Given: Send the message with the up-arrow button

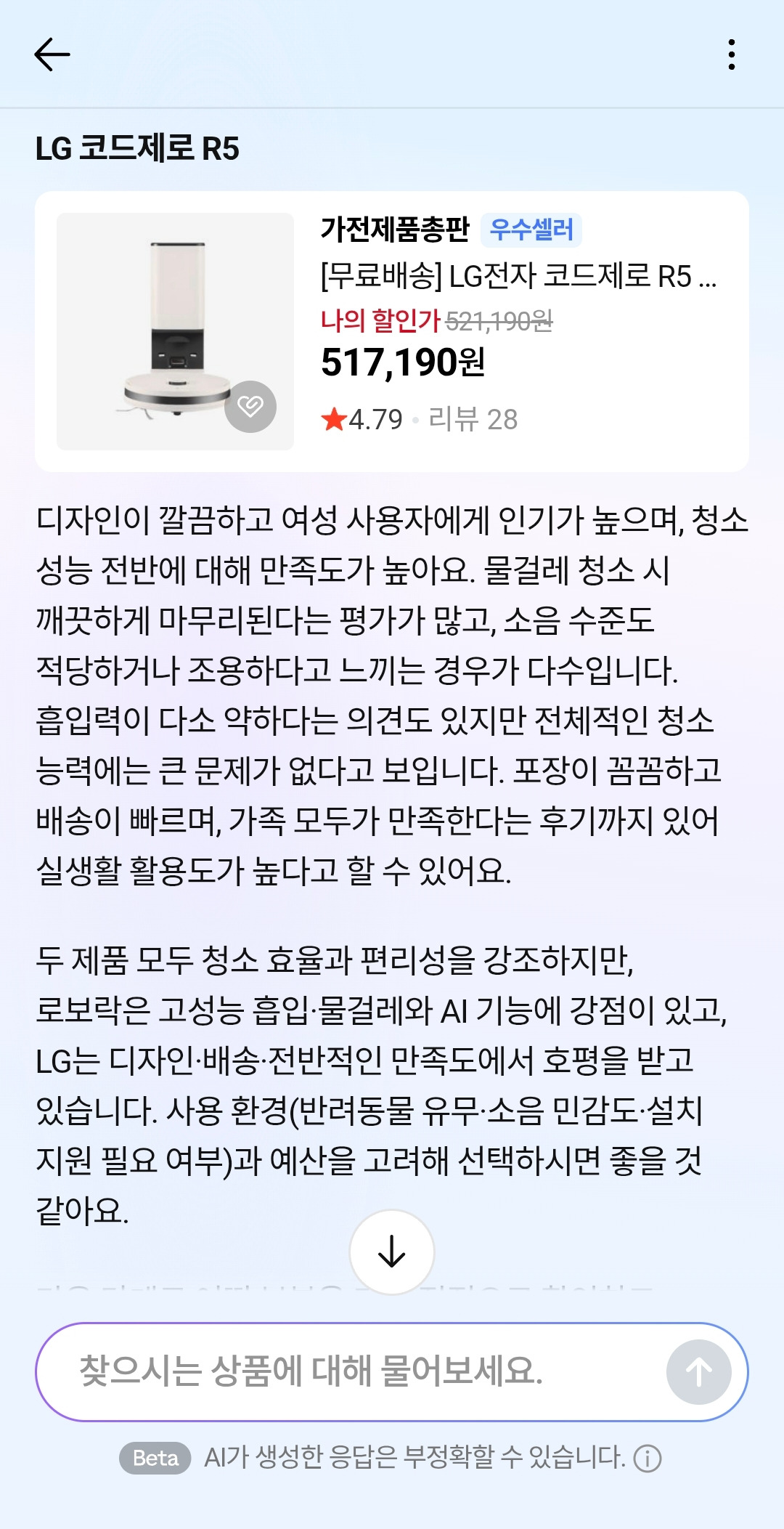Looking at the screenshot, I should 699,1372.
